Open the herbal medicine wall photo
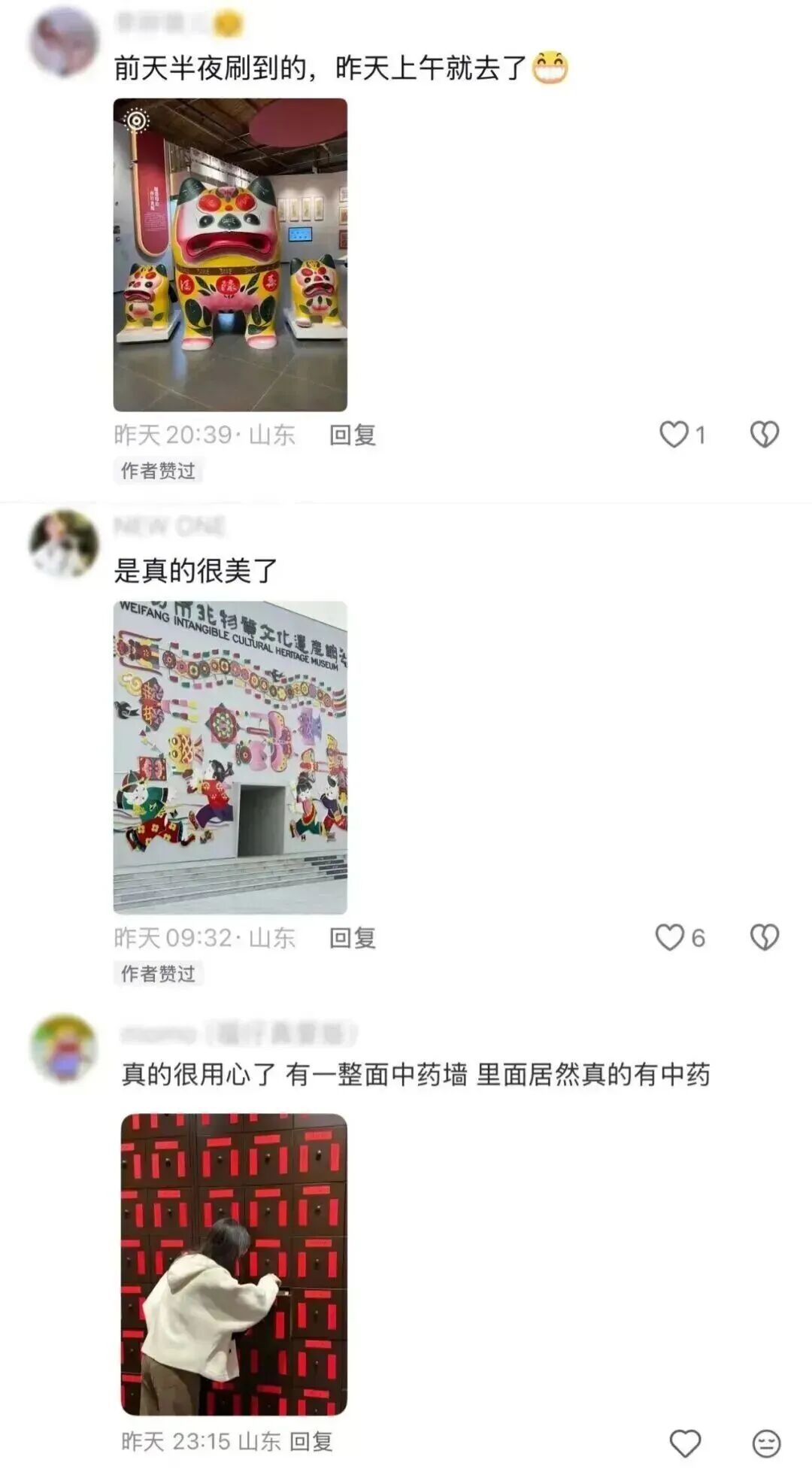Viewport: 812px width, 1484px height. coord(234,1264)
